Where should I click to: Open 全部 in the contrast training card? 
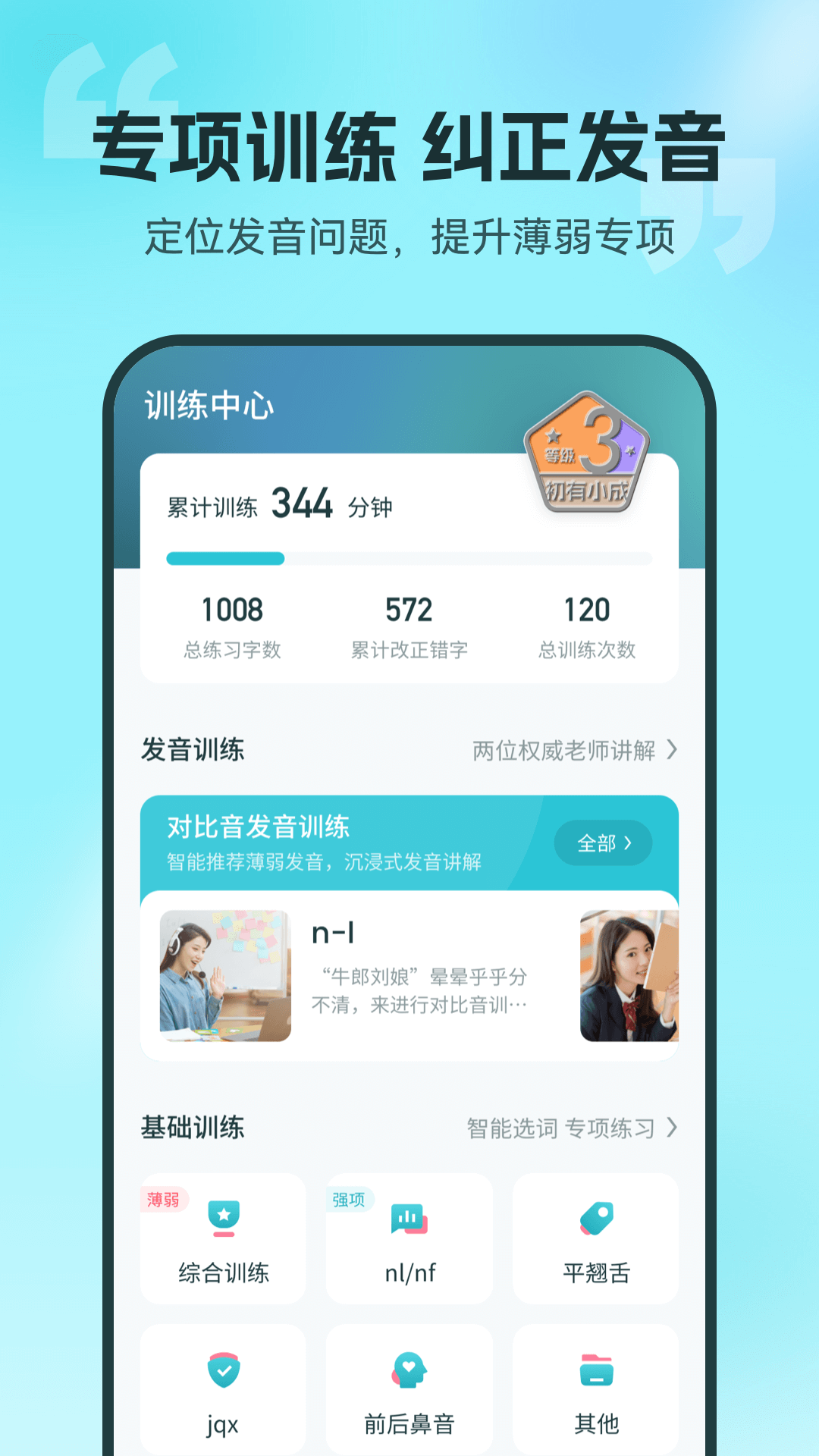[x=603, y=843]
